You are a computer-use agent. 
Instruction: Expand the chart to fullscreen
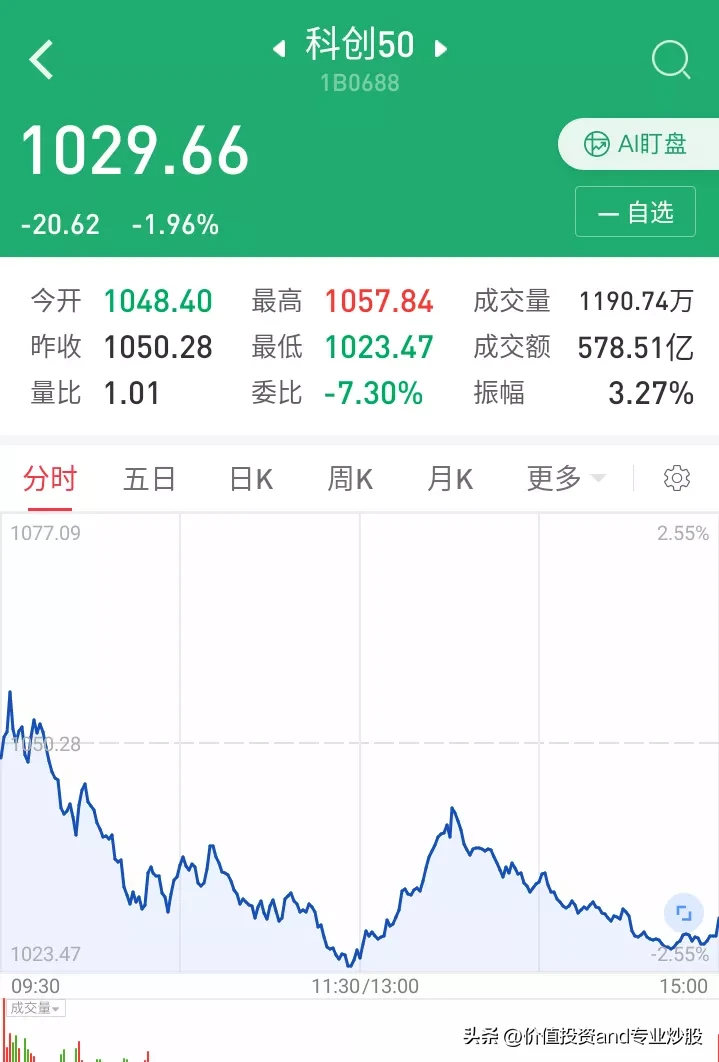coord(684,913)
